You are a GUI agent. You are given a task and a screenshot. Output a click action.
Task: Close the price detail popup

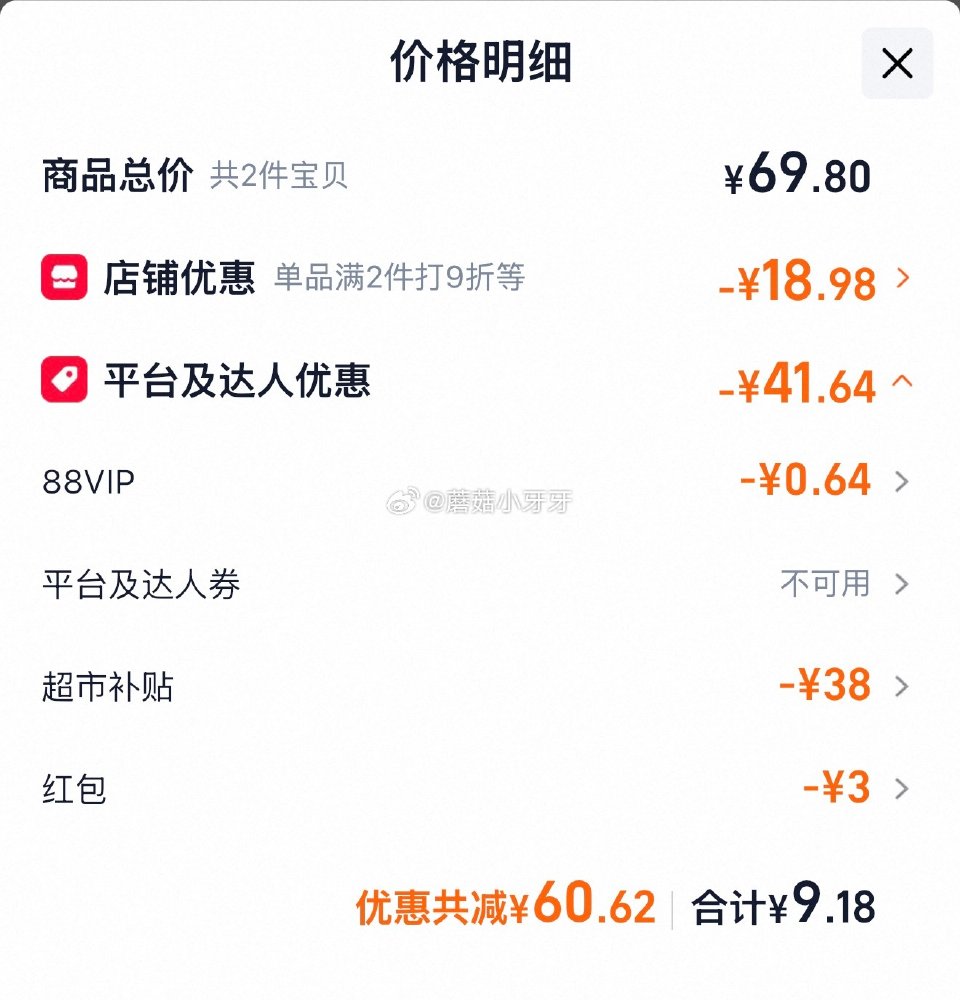pos(896,63)
